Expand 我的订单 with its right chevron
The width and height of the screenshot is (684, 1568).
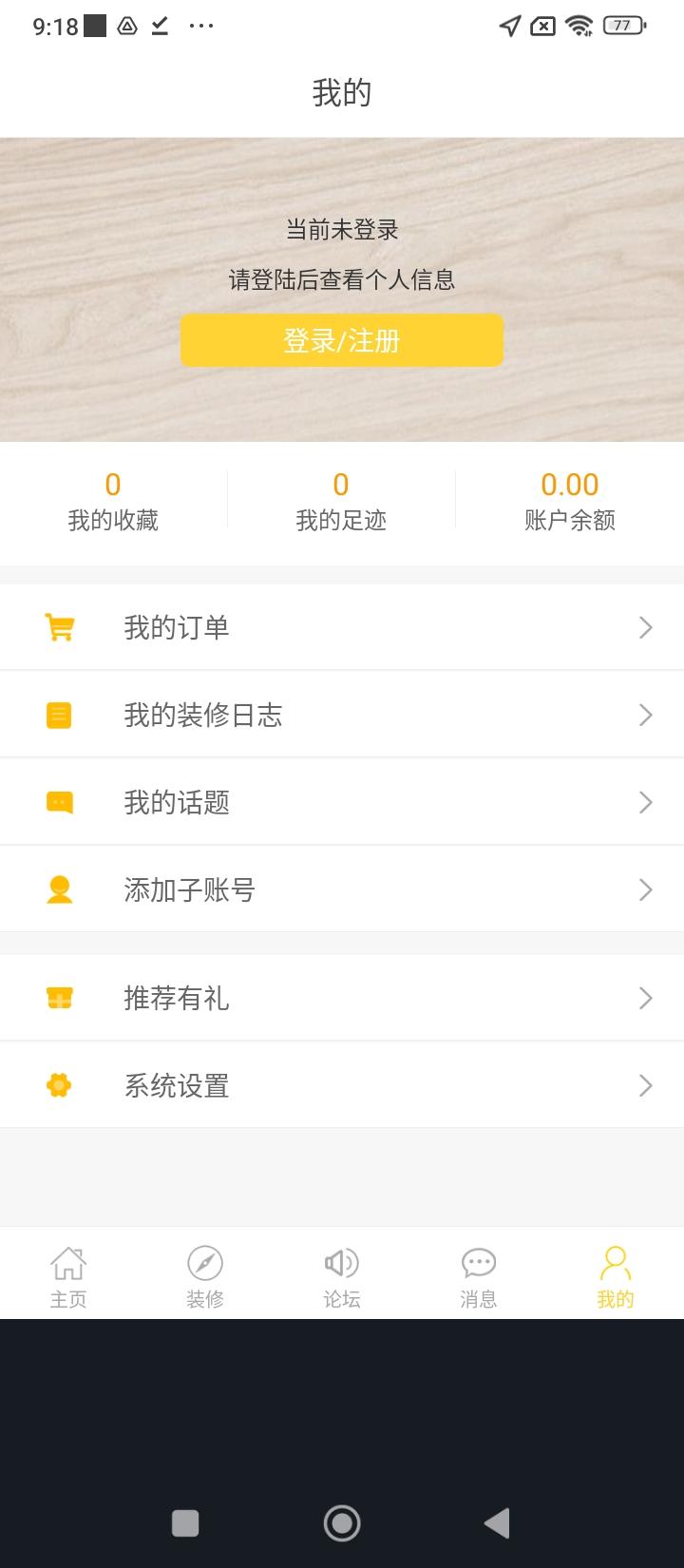[645, 627]
